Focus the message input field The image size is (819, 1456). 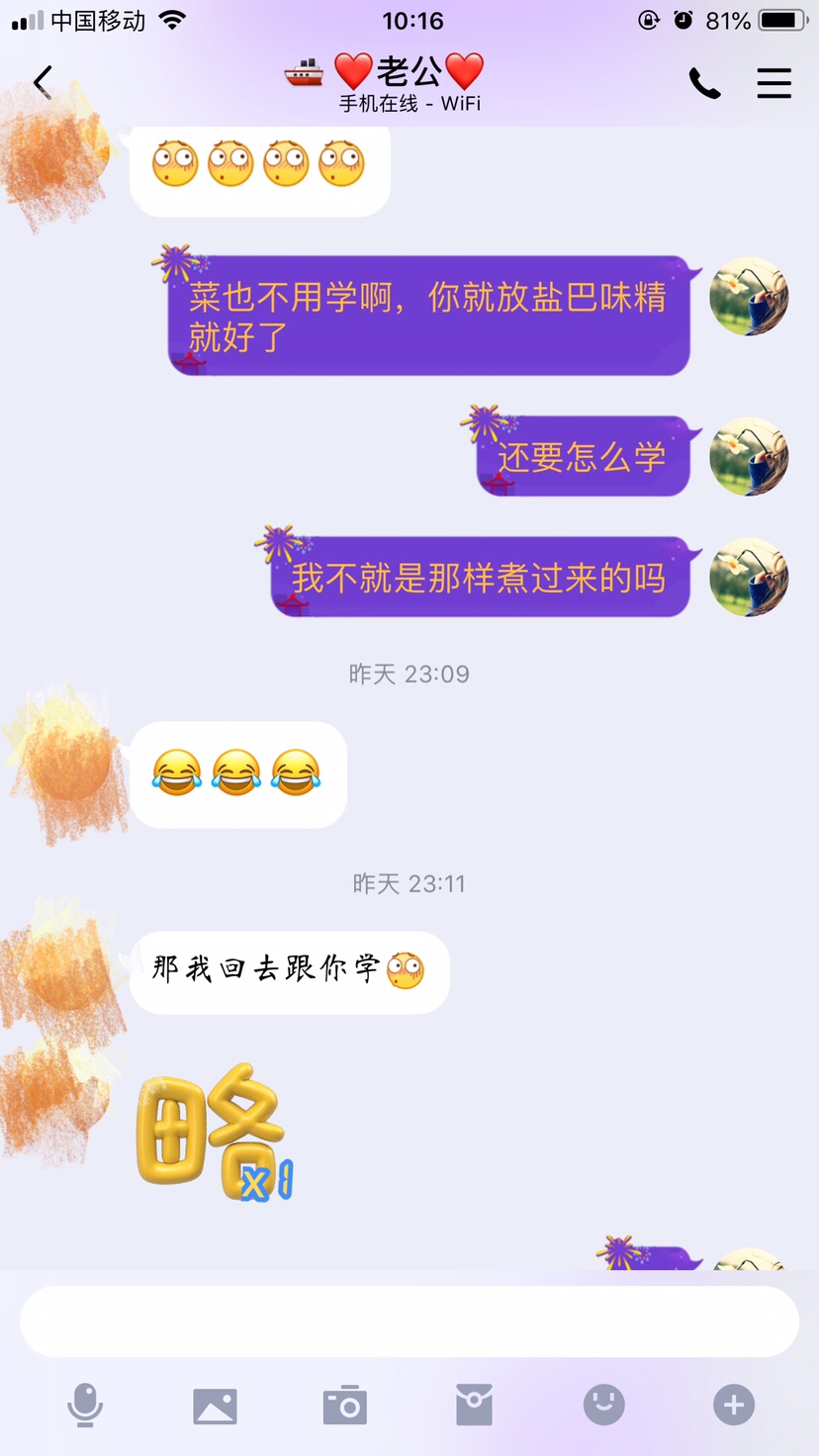(409, 1321)
